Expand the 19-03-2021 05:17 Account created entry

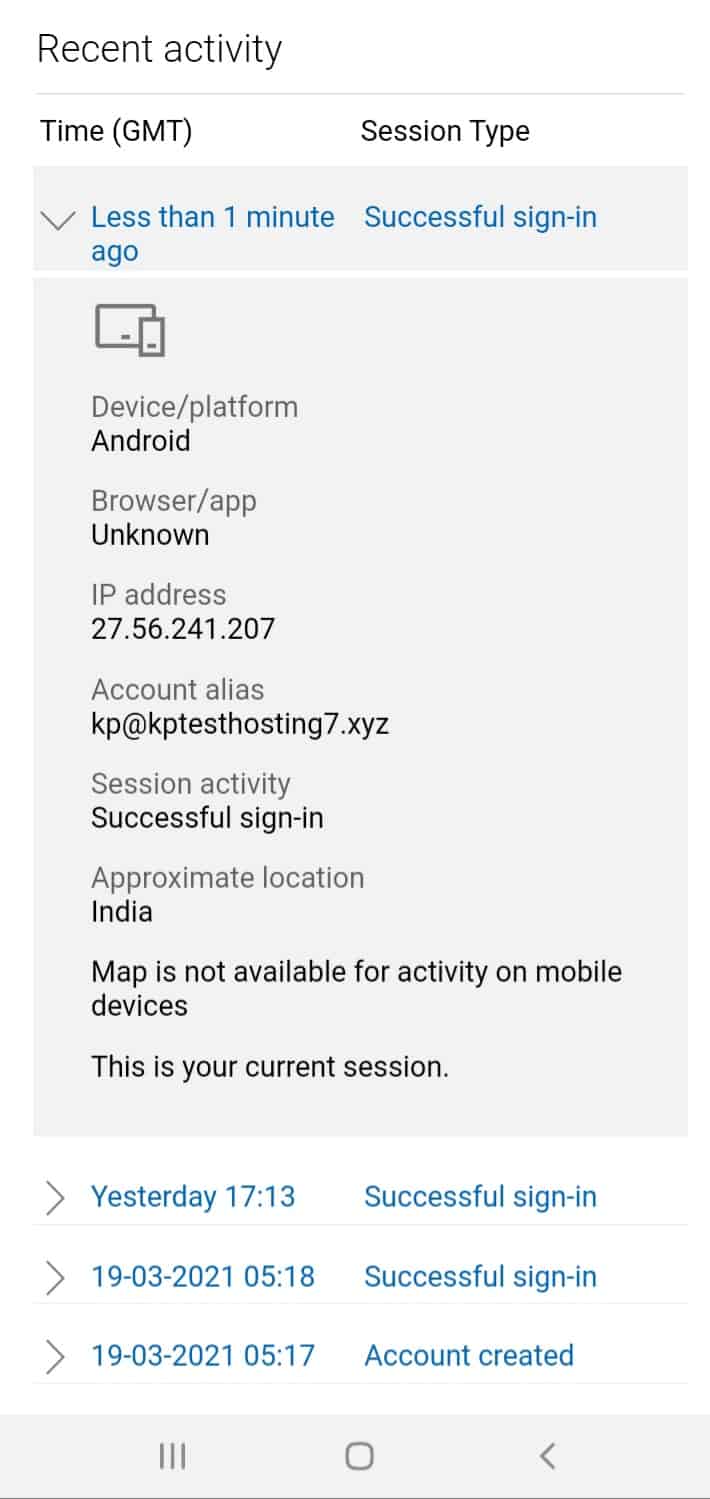pos(56,1356)
